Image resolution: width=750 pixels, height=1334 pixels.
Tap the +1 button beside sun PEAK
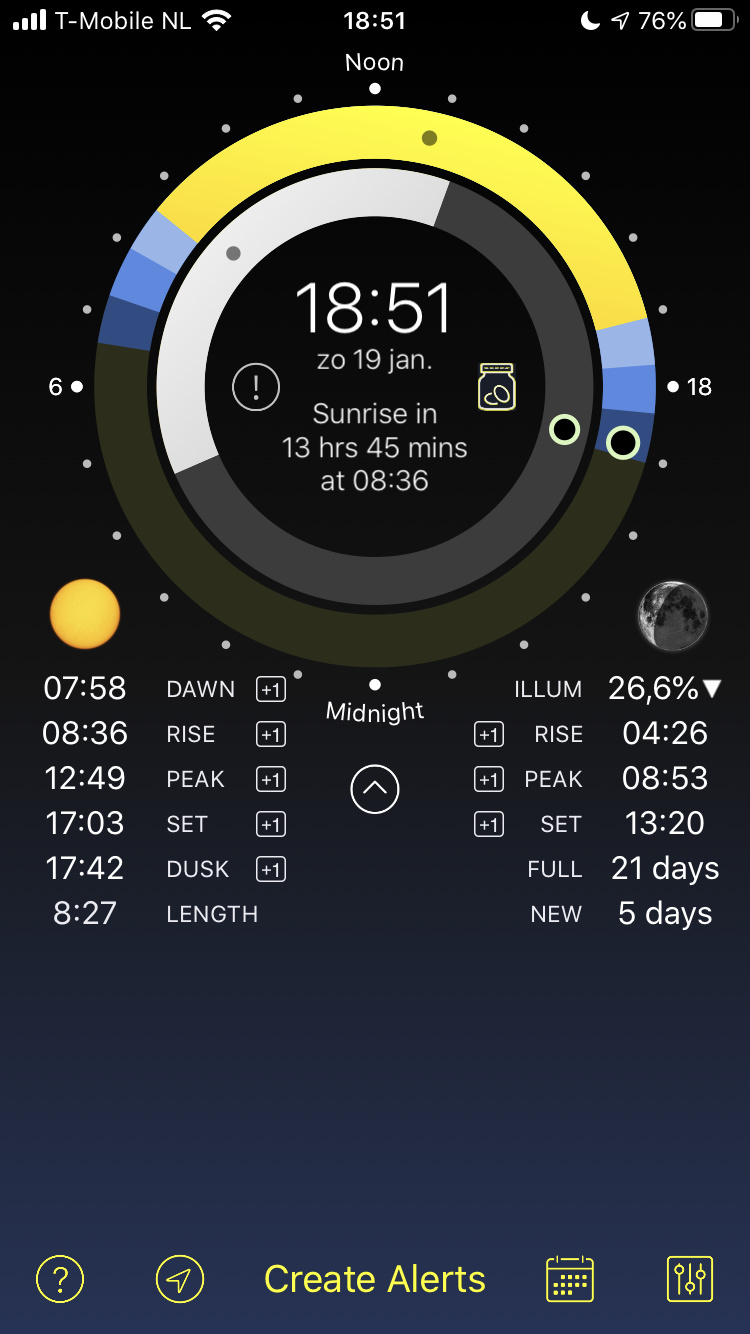coord(271,779)
